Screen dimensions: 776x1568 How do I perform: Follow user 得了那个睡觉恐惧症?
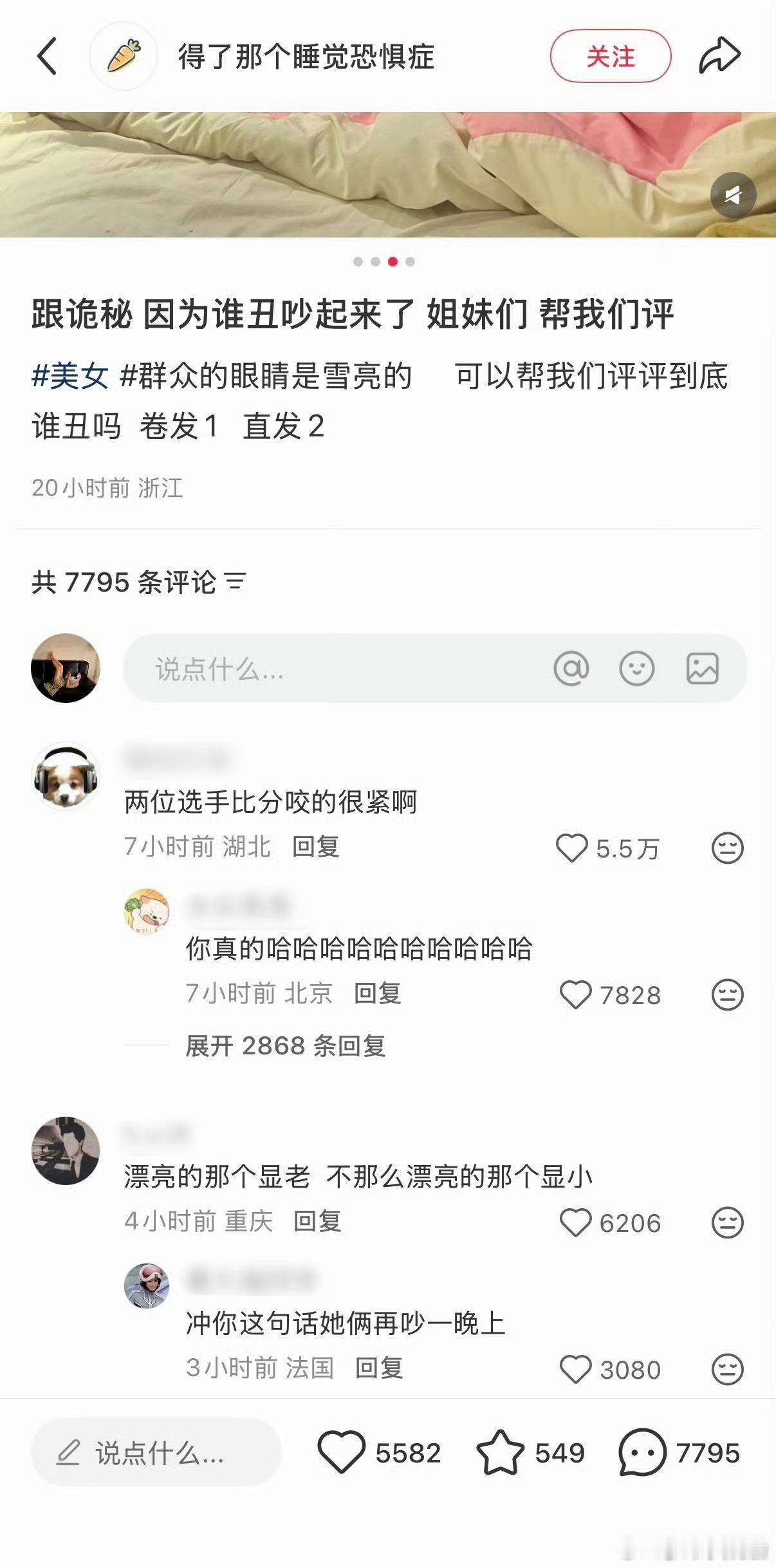[610, 55]
